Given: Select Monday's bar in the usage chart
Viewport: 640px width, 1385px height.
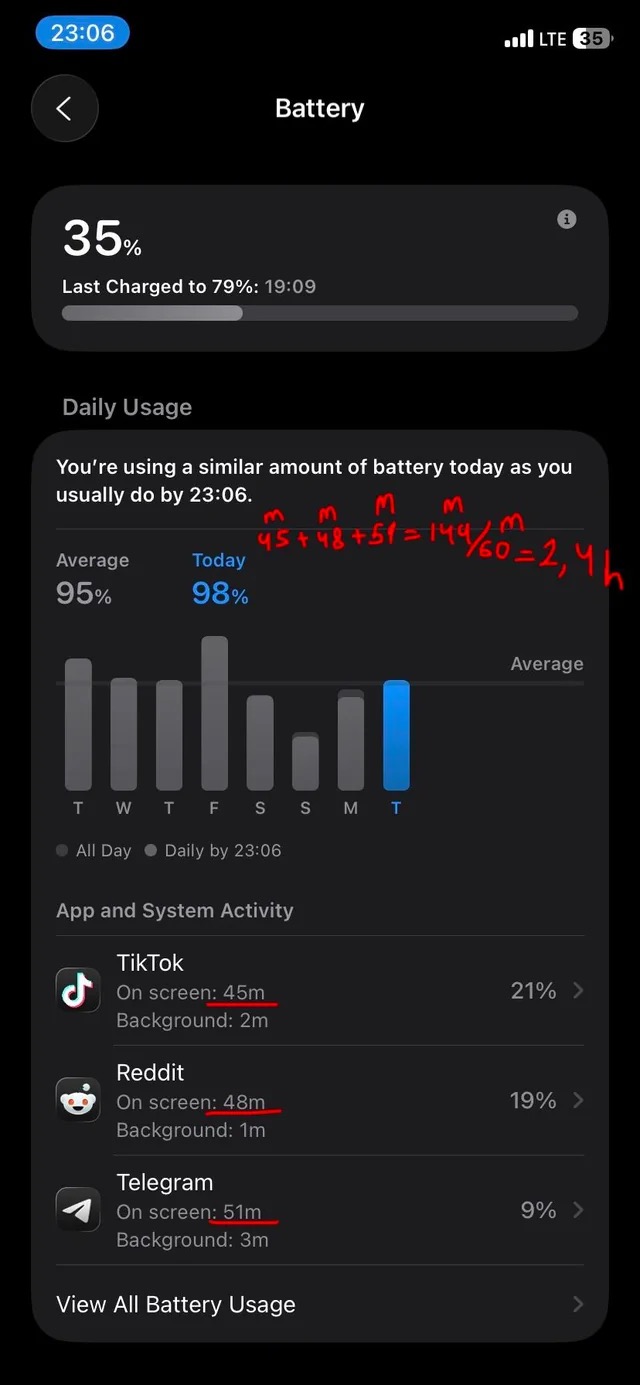Looking at the screenshot, I should click(350, 740).
